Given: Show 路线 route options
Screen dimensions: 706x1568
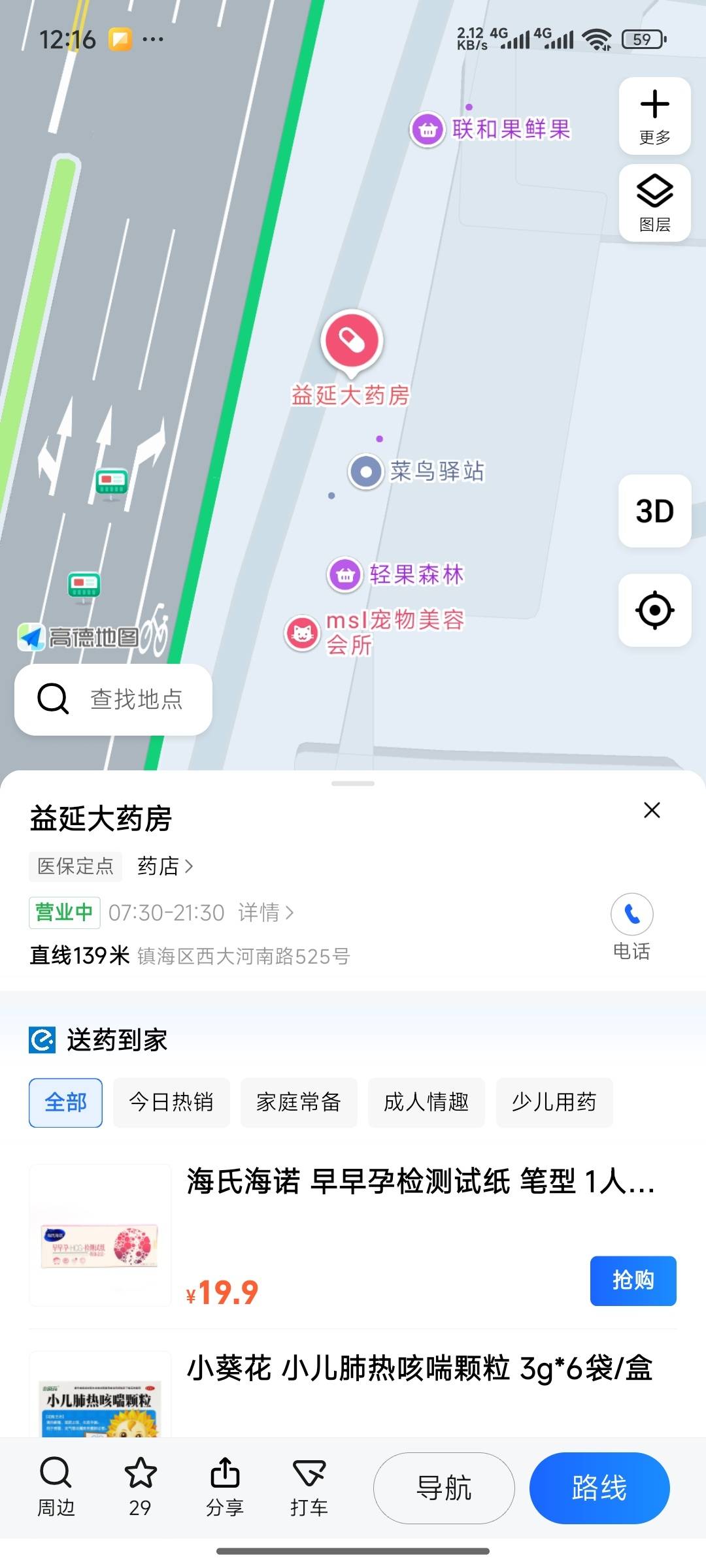Looking at the screenshot, I should [599, 1488].
